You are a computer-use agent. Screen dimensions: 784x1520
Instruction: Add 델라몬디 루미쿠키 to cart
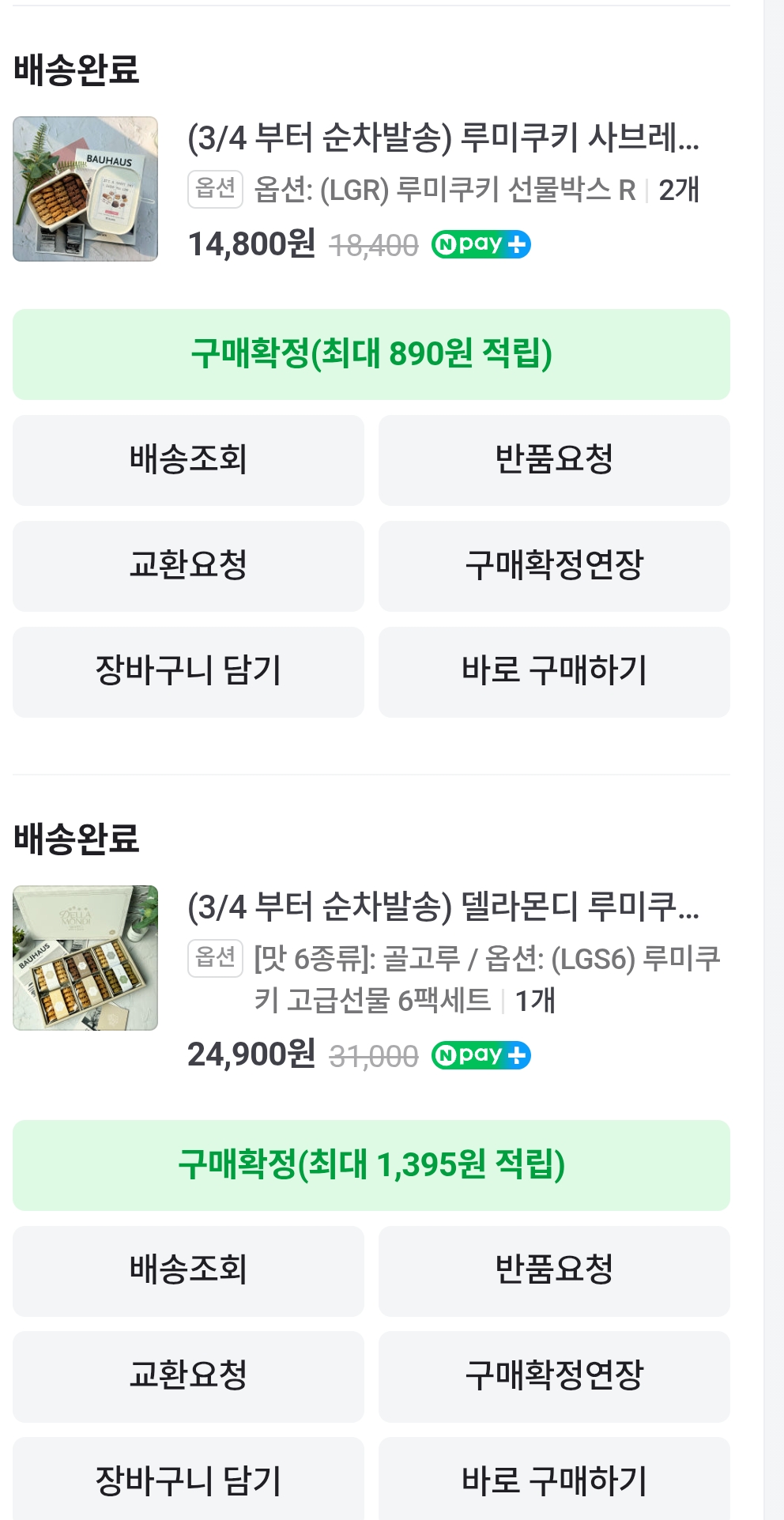[x=188, y=1480]
